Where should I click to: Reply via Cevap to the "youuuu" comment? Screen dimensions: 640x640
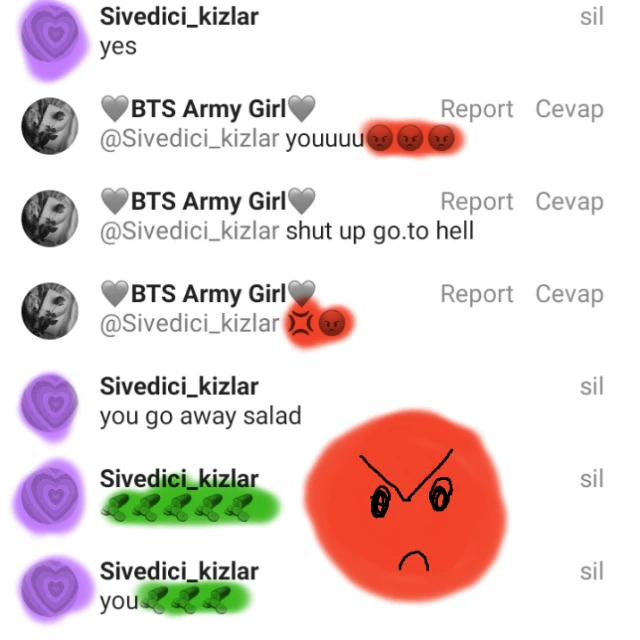(x=569, y=109)
